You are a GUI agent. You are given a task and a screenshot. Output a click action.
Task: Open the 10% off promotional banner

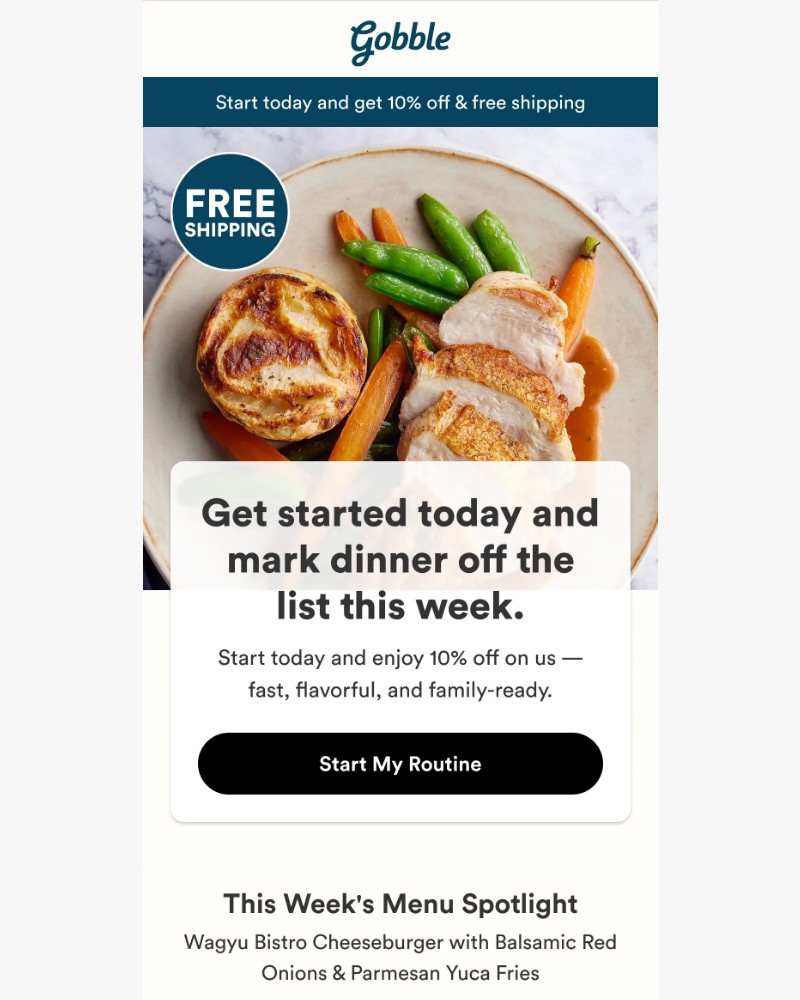pos(399,102)
